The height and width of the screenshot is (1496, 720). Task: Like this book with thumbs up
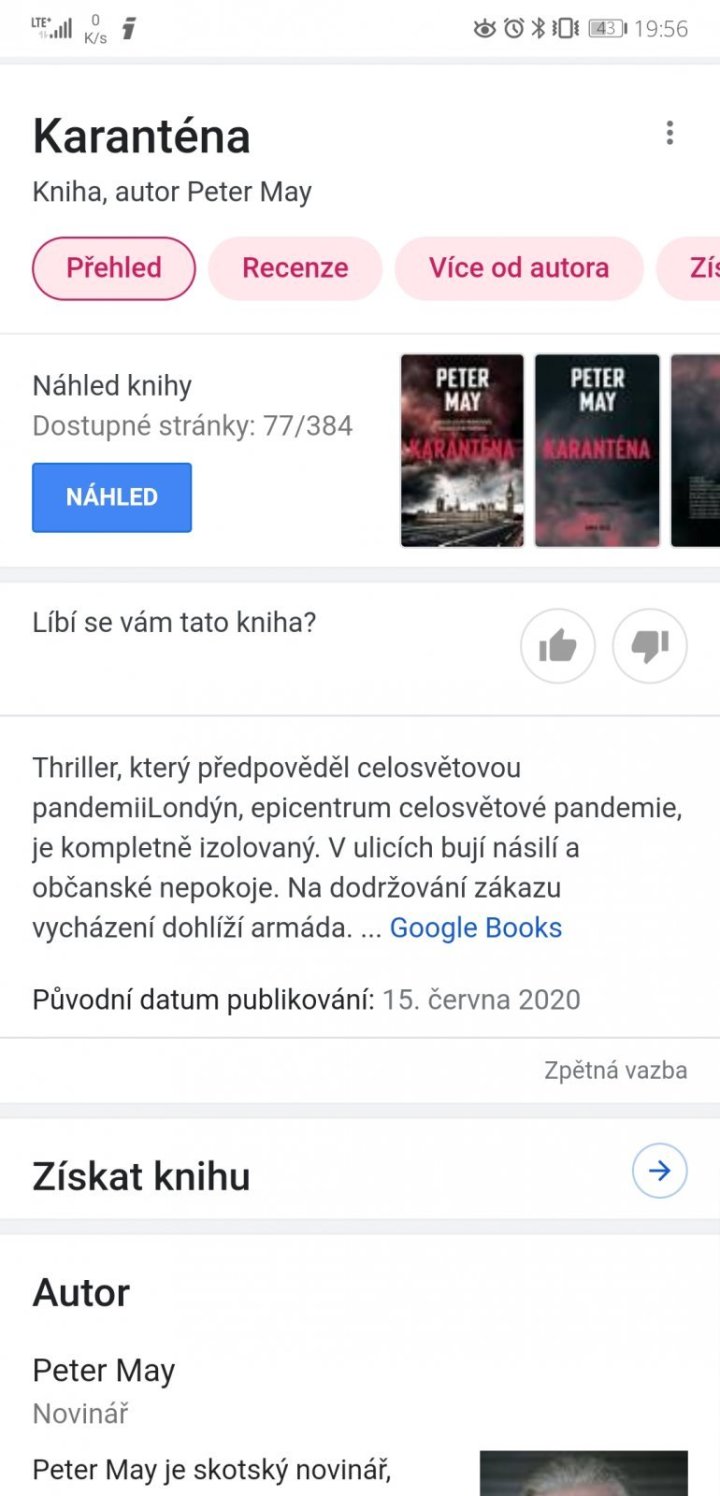pyautogui.click(x=558, y=647)
